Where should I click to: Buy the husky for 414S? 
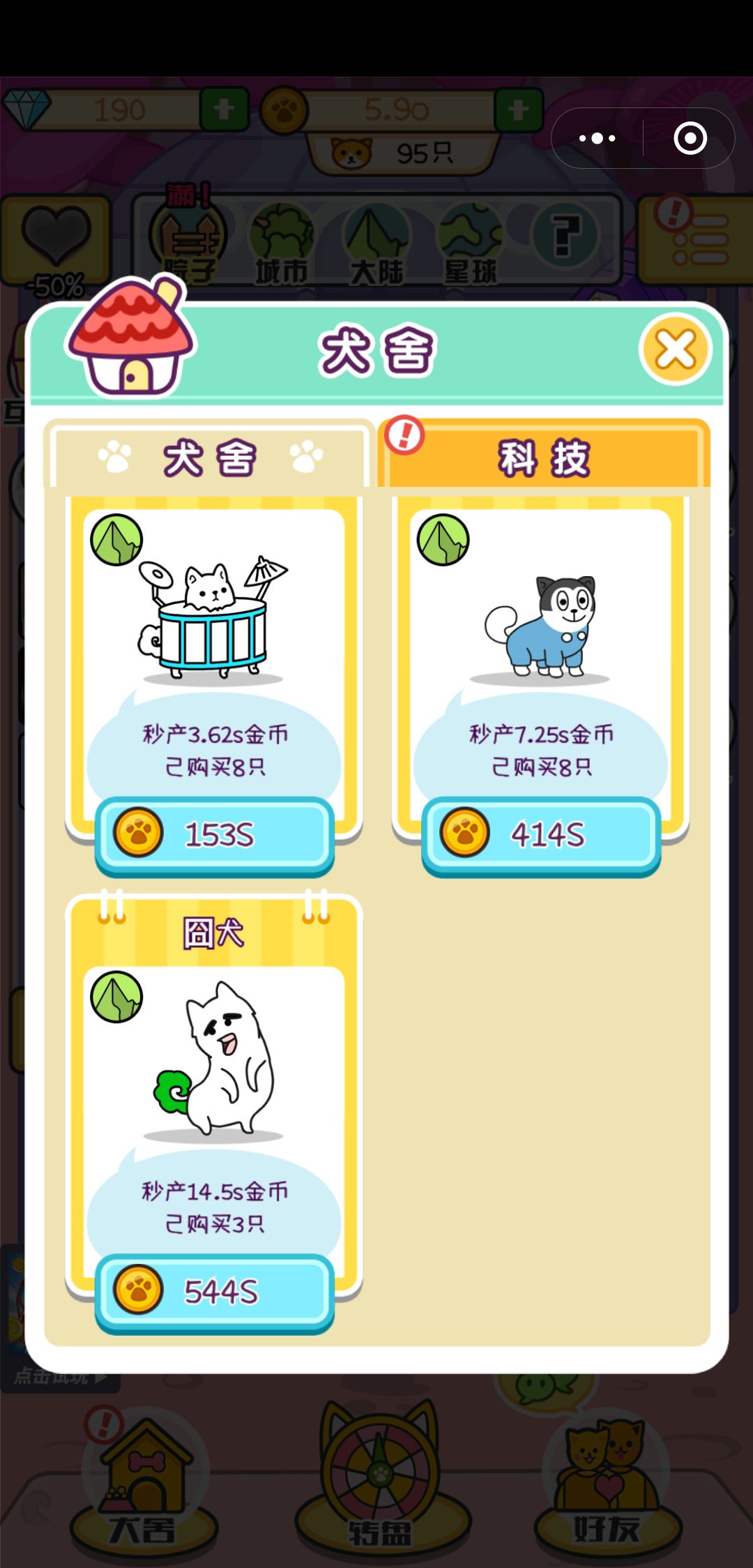541,836
